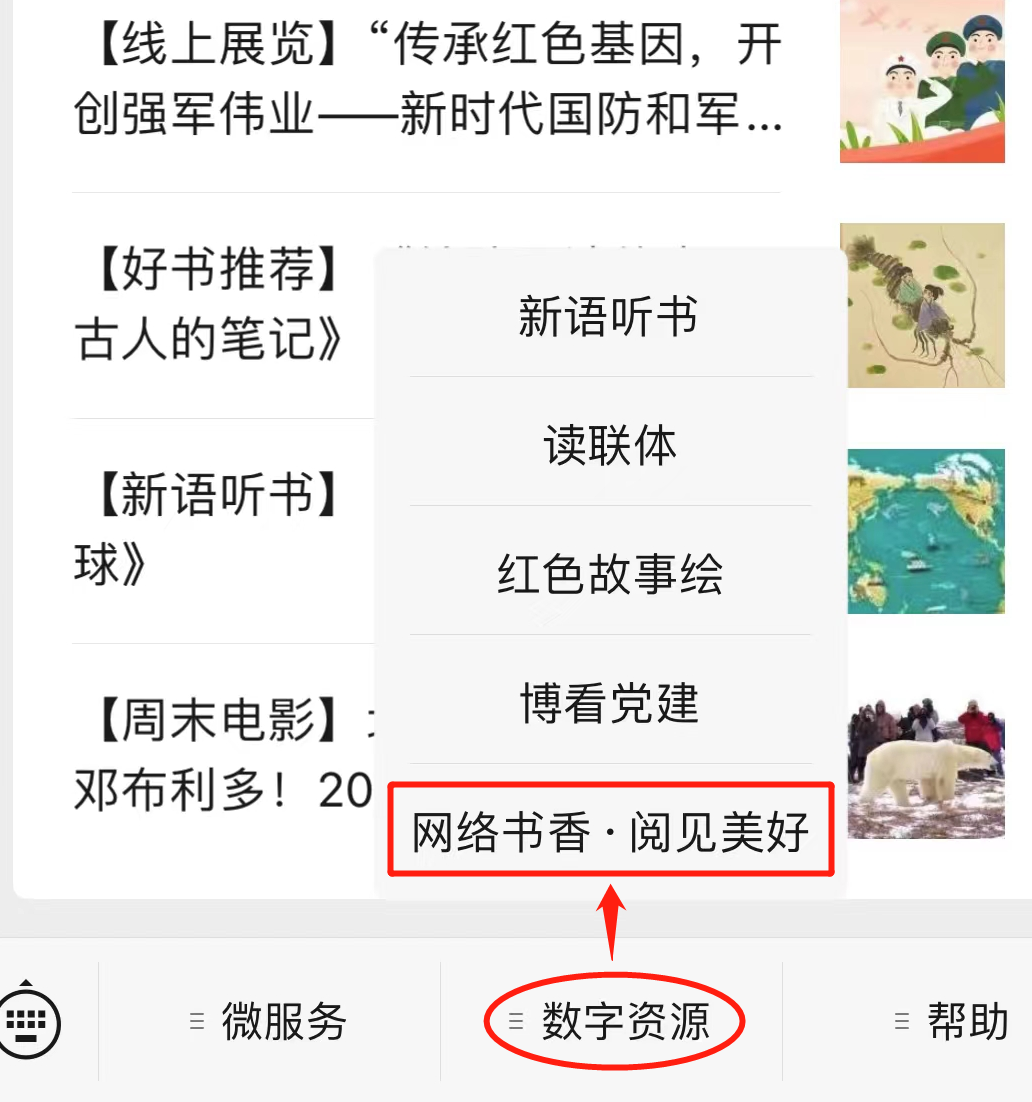Choose 红色故事绘 menu entry
1032x1102 pixels.
(x=610, y=575)
